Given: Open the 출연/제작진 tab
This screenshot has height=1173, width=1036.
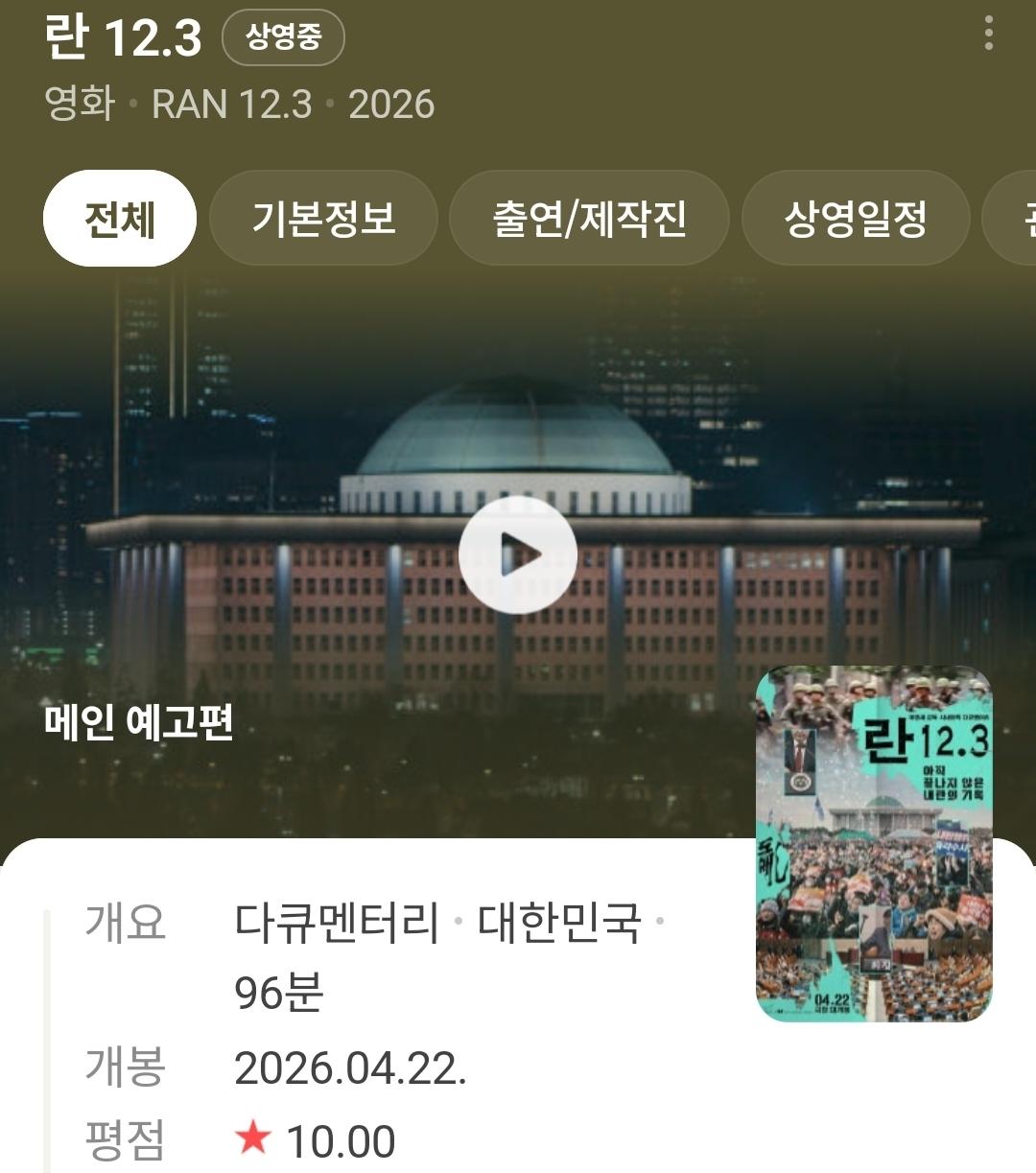Looking at the screenshot, I should pyautogui.click(x=590, y=218).
